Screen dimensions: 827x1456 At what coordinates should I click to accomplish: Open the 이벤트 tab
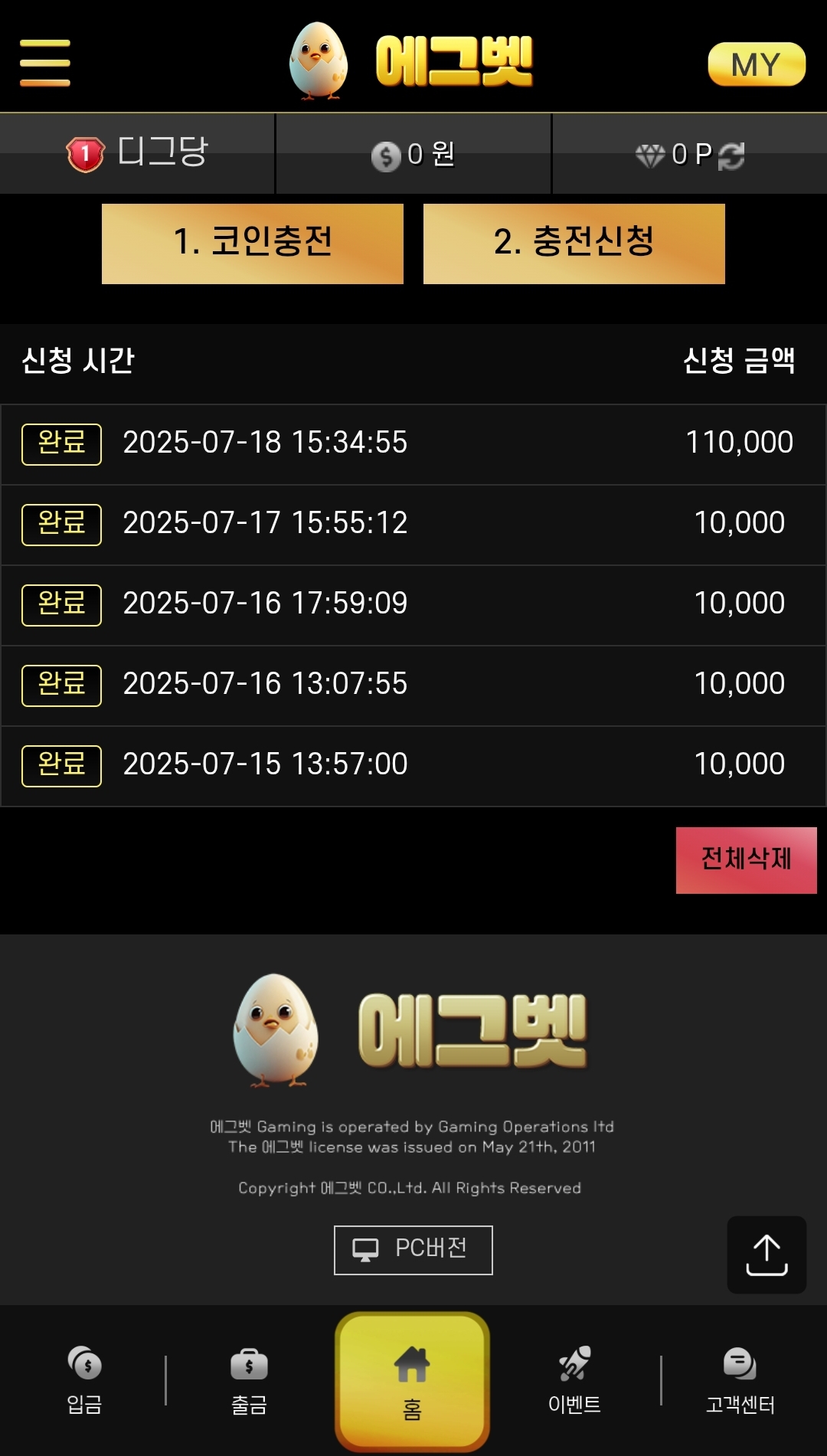[x=574, y=1380]
